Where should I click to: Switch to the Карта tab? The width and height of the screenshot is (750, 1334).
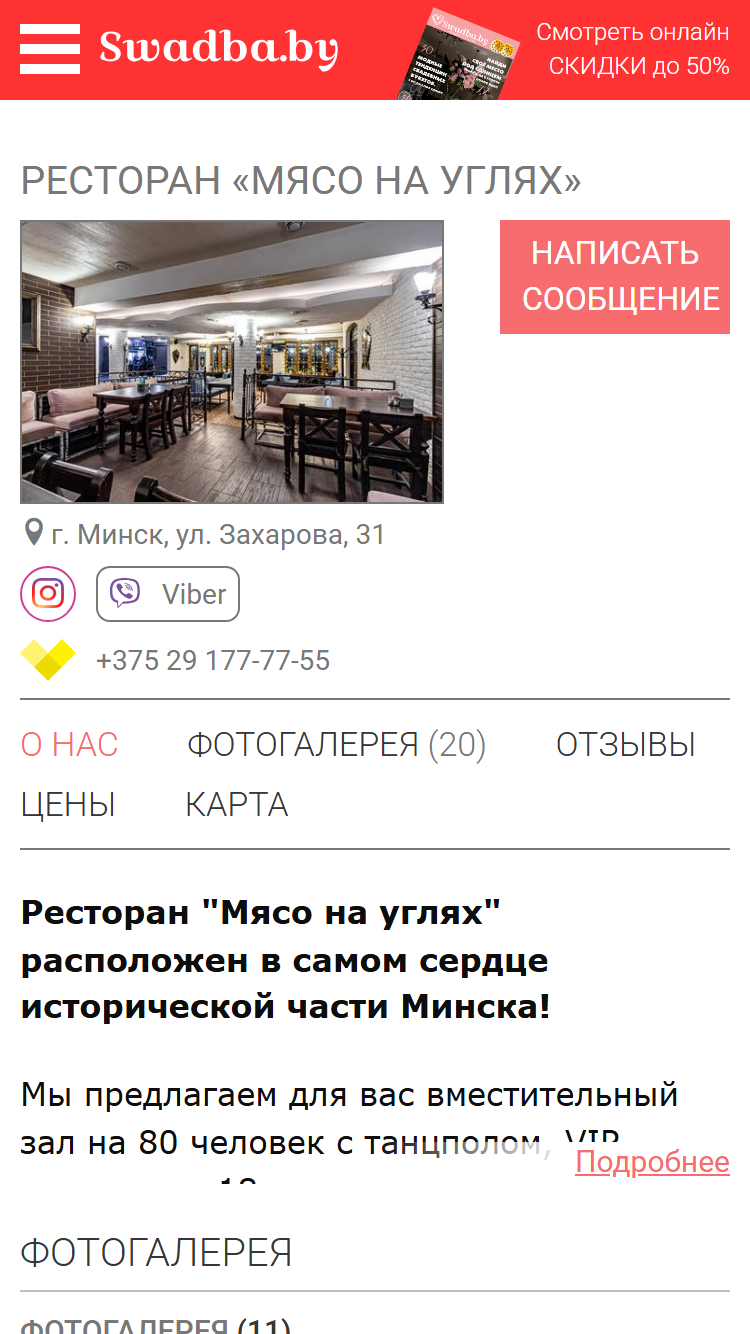[237, 805]
